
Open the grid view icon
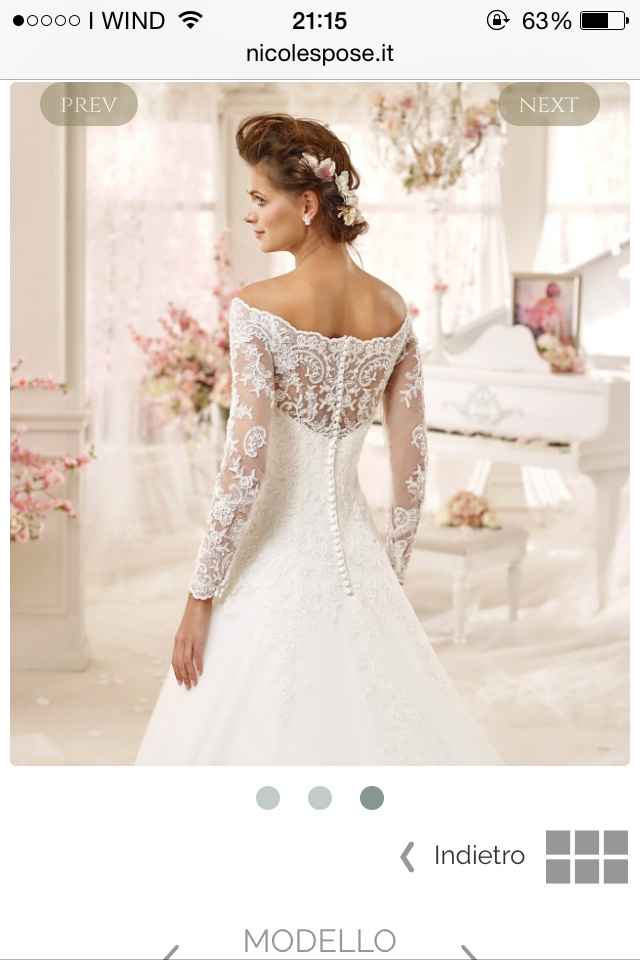pyautogui.click(x=587, y=856)
